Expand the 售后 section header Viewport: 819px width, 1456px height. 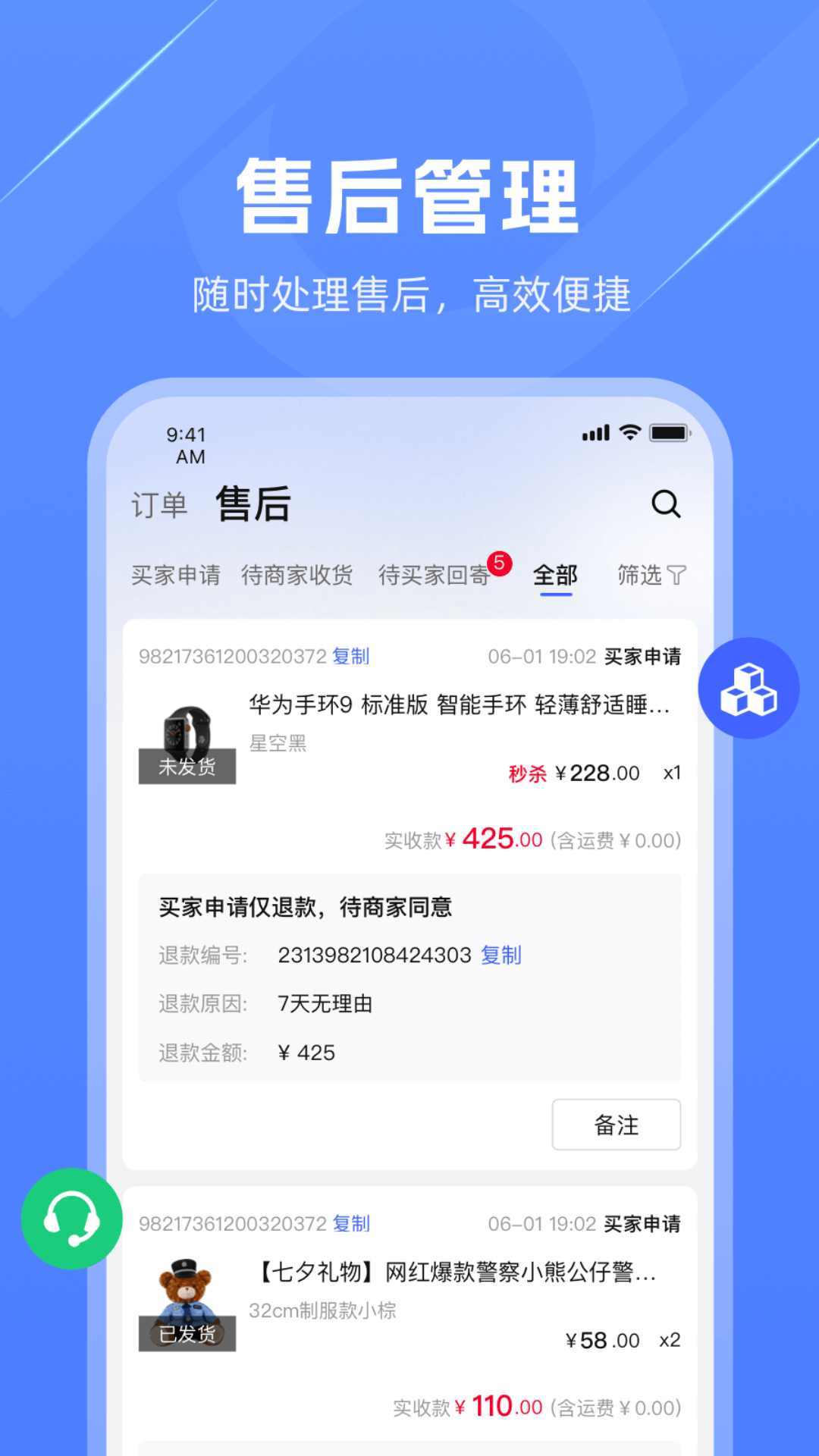tap(253, 504)
